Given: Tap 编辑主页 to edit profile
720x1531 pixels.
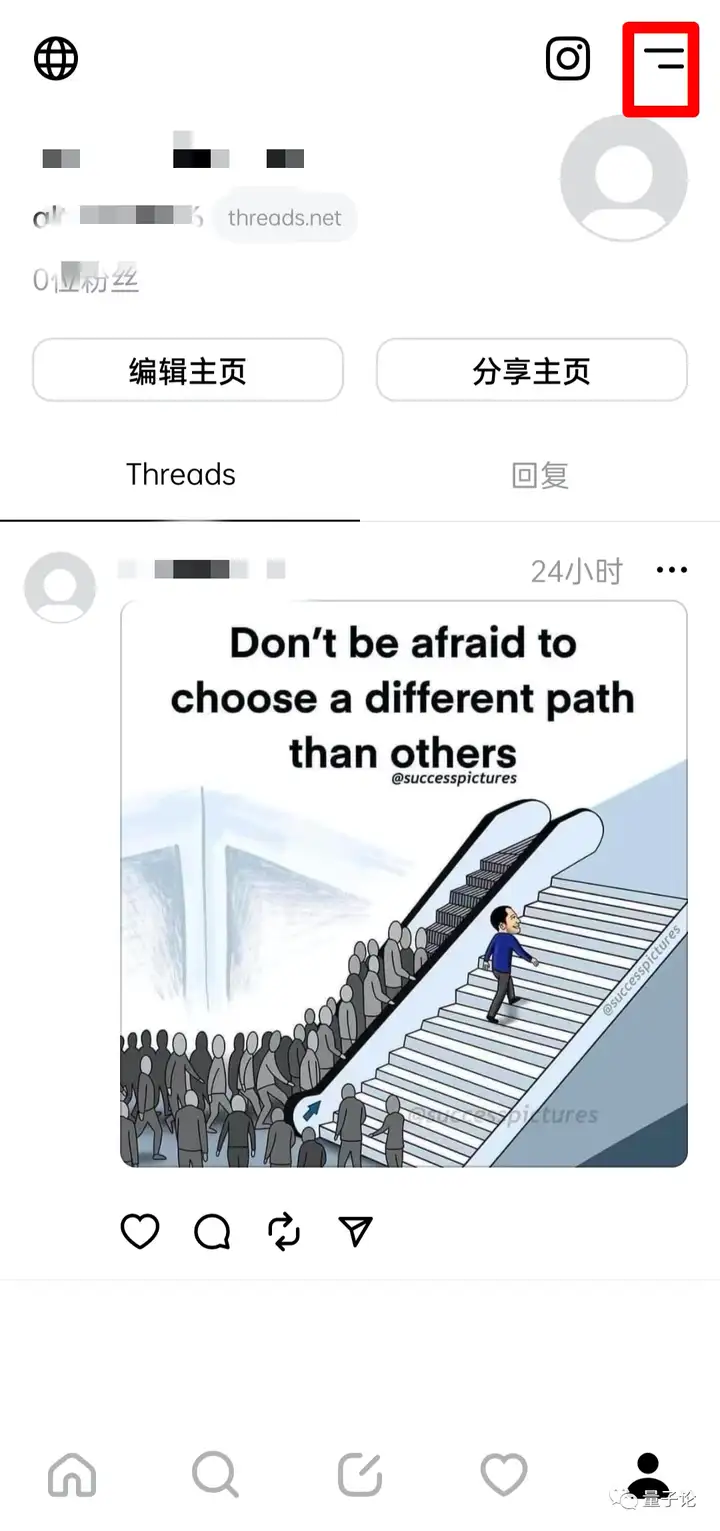Looking at the screenshot, I should 188,371.
